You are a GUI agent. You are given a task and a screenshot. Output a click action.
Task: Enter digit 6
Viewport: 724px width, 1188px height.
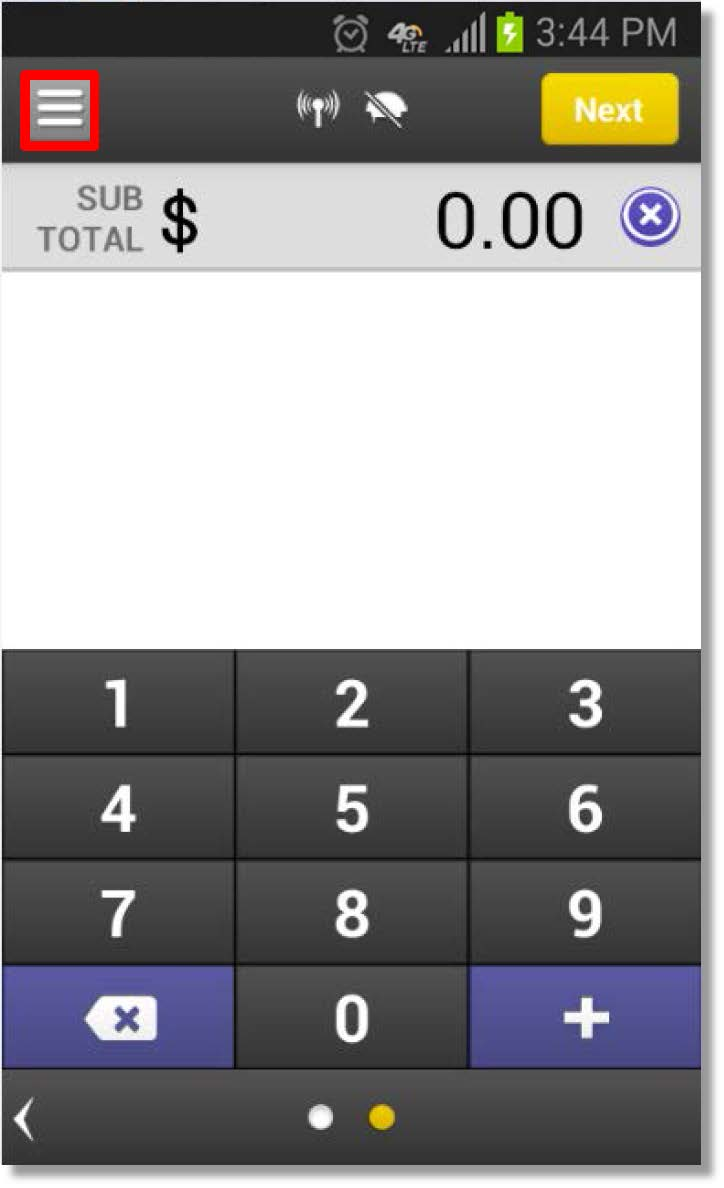tap(585, 809)
